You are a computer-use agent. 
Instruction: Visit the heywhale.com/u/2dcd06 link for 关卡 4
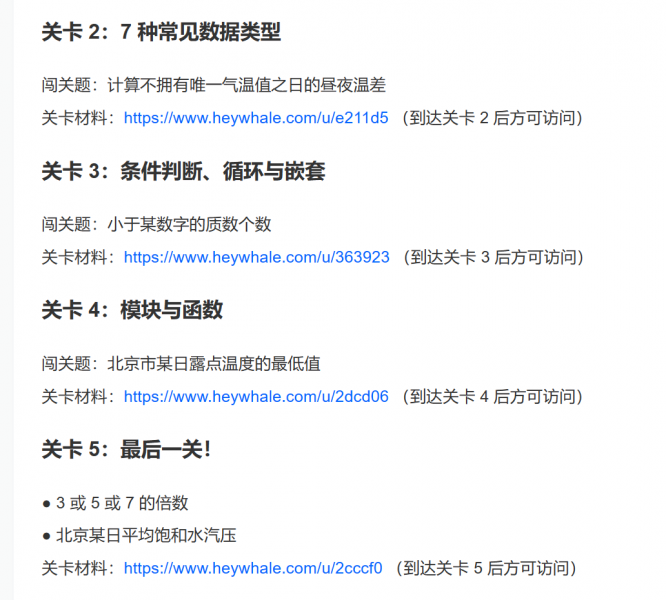click(x=256, y=396)
